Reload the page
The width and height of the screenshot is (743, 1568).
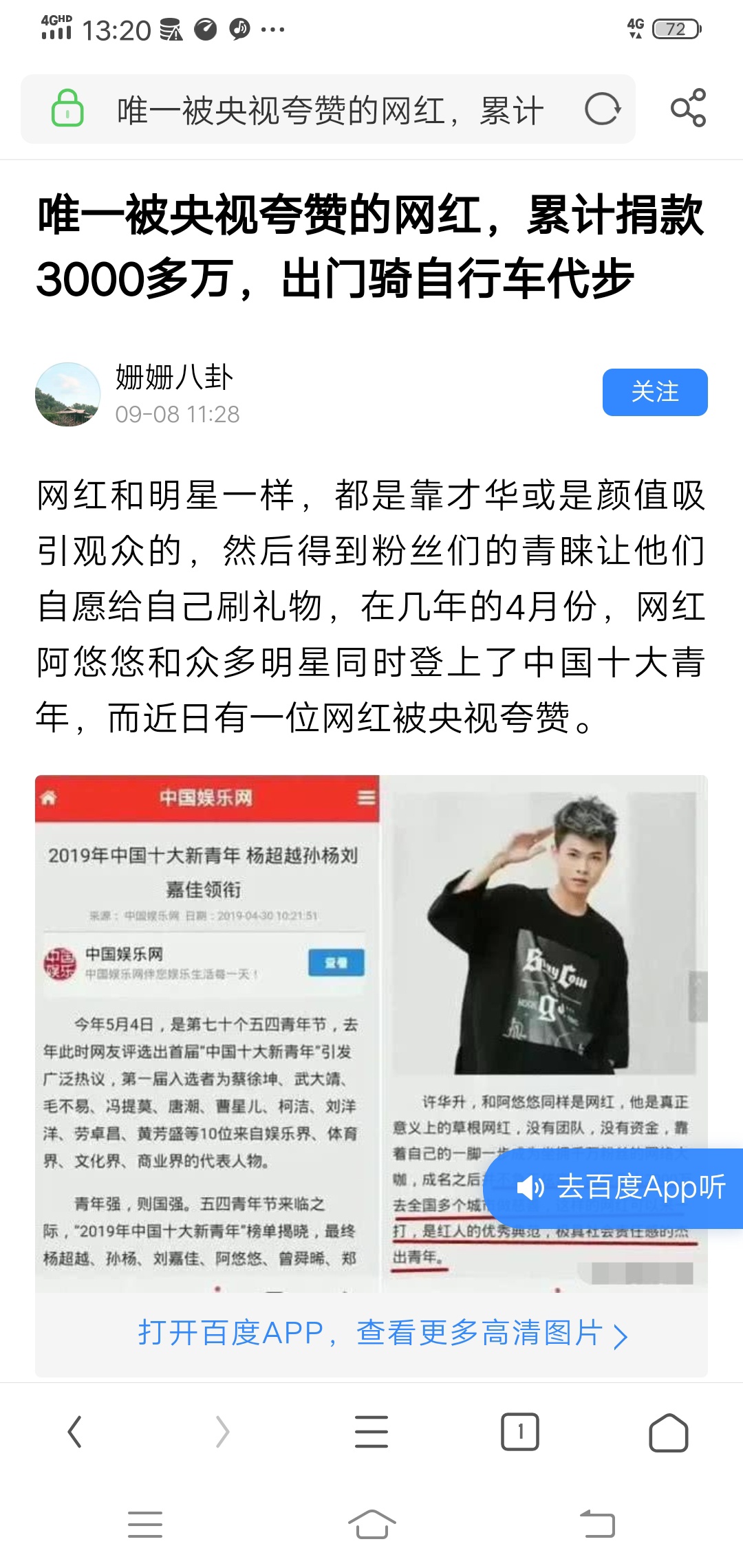[603, 109]
